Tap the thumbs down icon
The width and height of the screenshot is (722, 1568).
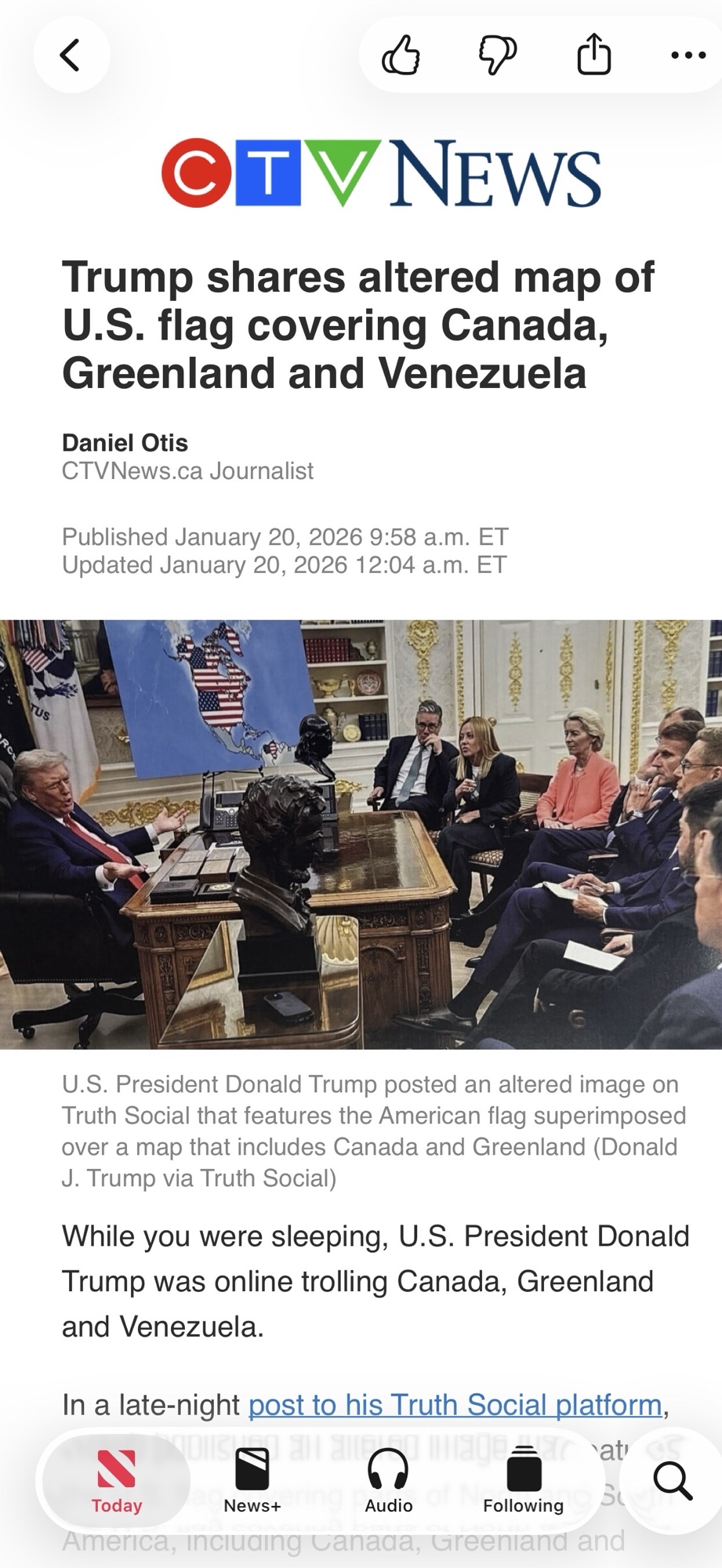(498, 56)
